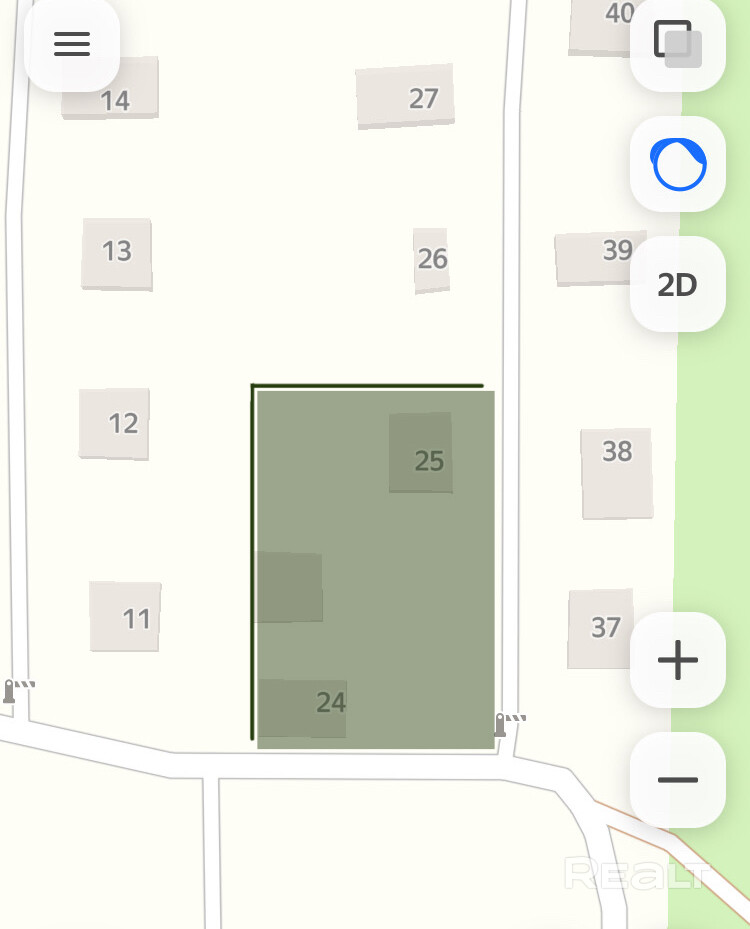Zoom in on the map

click(677, 660)
